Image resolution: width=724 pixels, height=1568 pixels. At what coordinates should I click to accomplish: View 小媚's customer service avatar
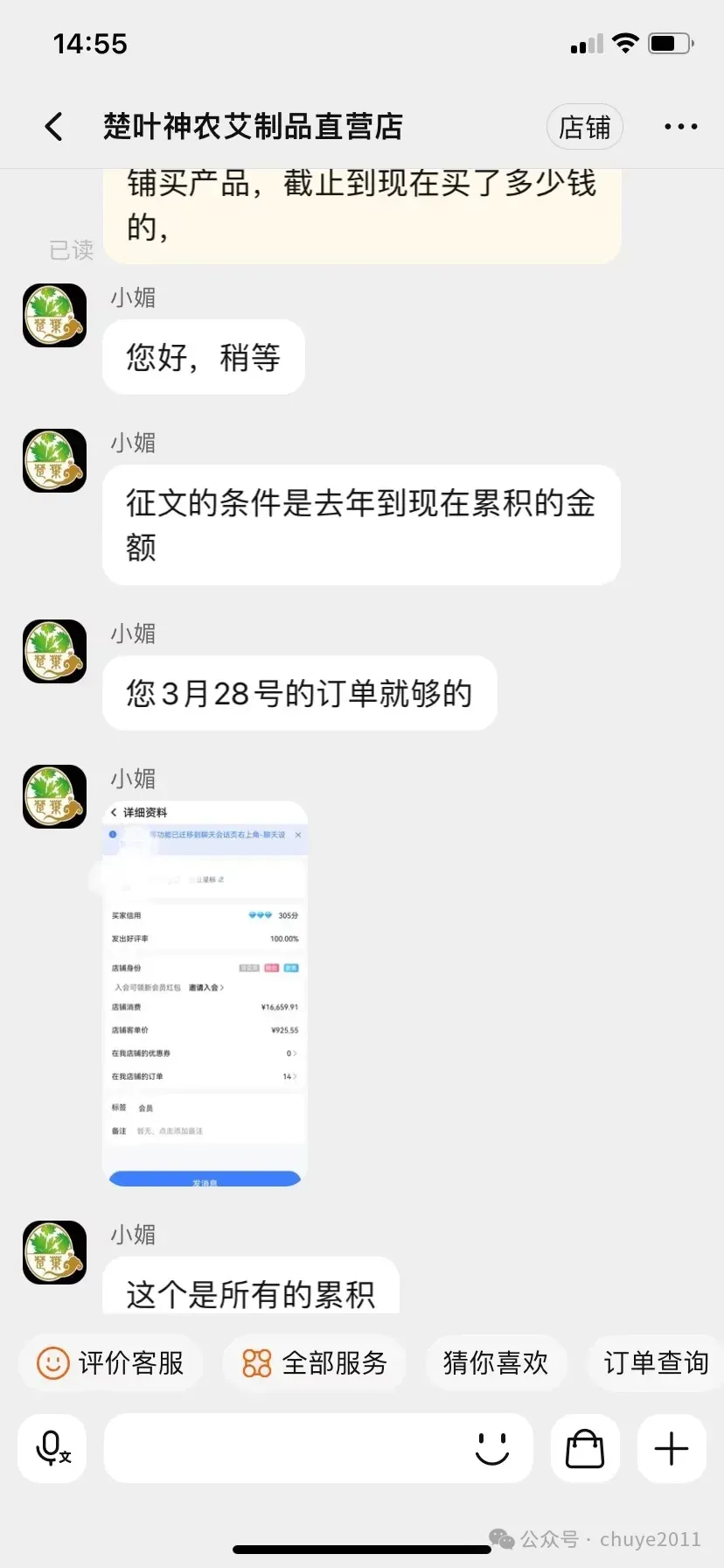pyautogui.click(x=54, y=315)
